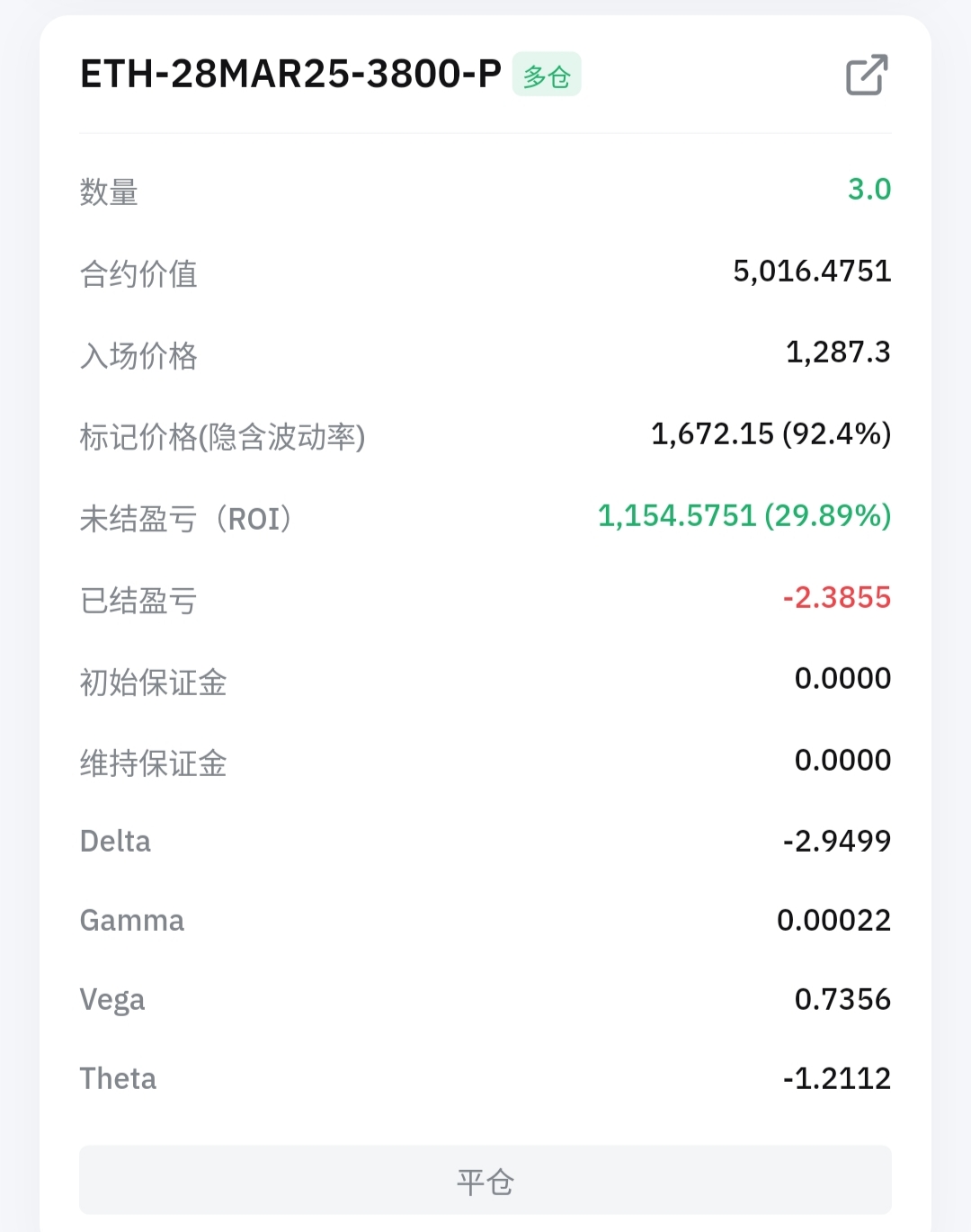Click the contract title ETH-28MAR25-3800-P

click(x=288, y=76)
